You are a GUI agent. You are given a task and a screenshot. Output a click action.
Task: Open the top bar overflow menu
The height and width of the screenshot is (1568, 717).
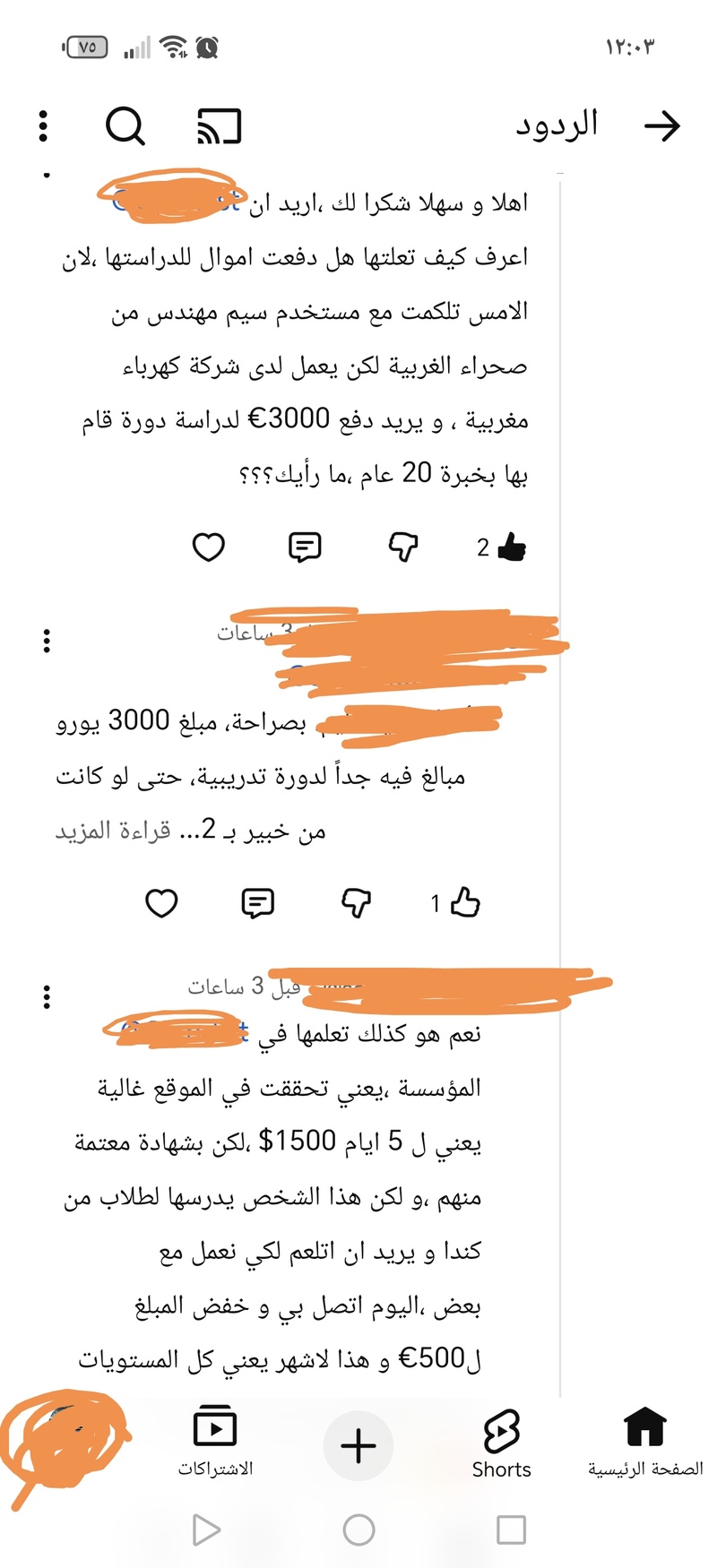click(43, 126)
